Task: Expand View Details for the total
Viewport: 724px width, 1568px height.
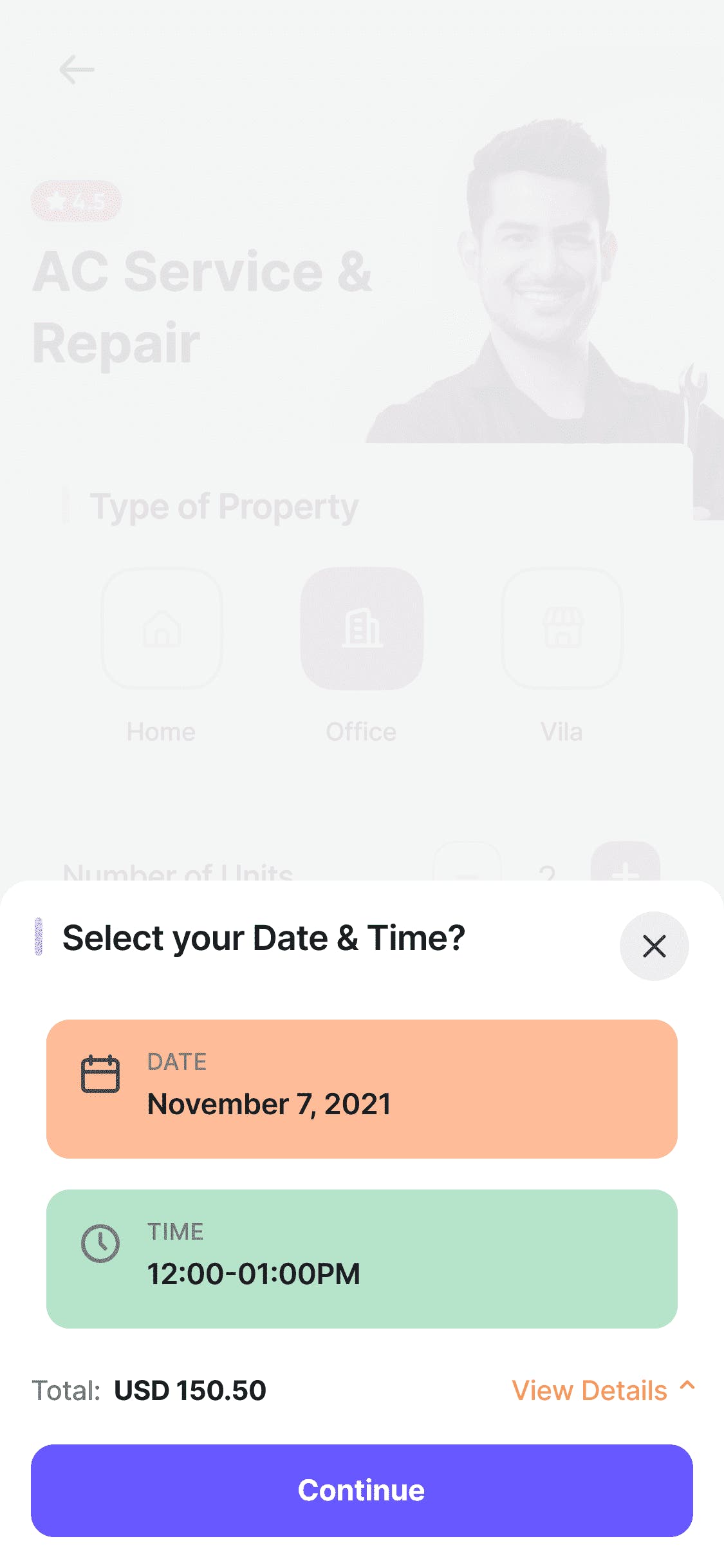Action: point(602,1390)
